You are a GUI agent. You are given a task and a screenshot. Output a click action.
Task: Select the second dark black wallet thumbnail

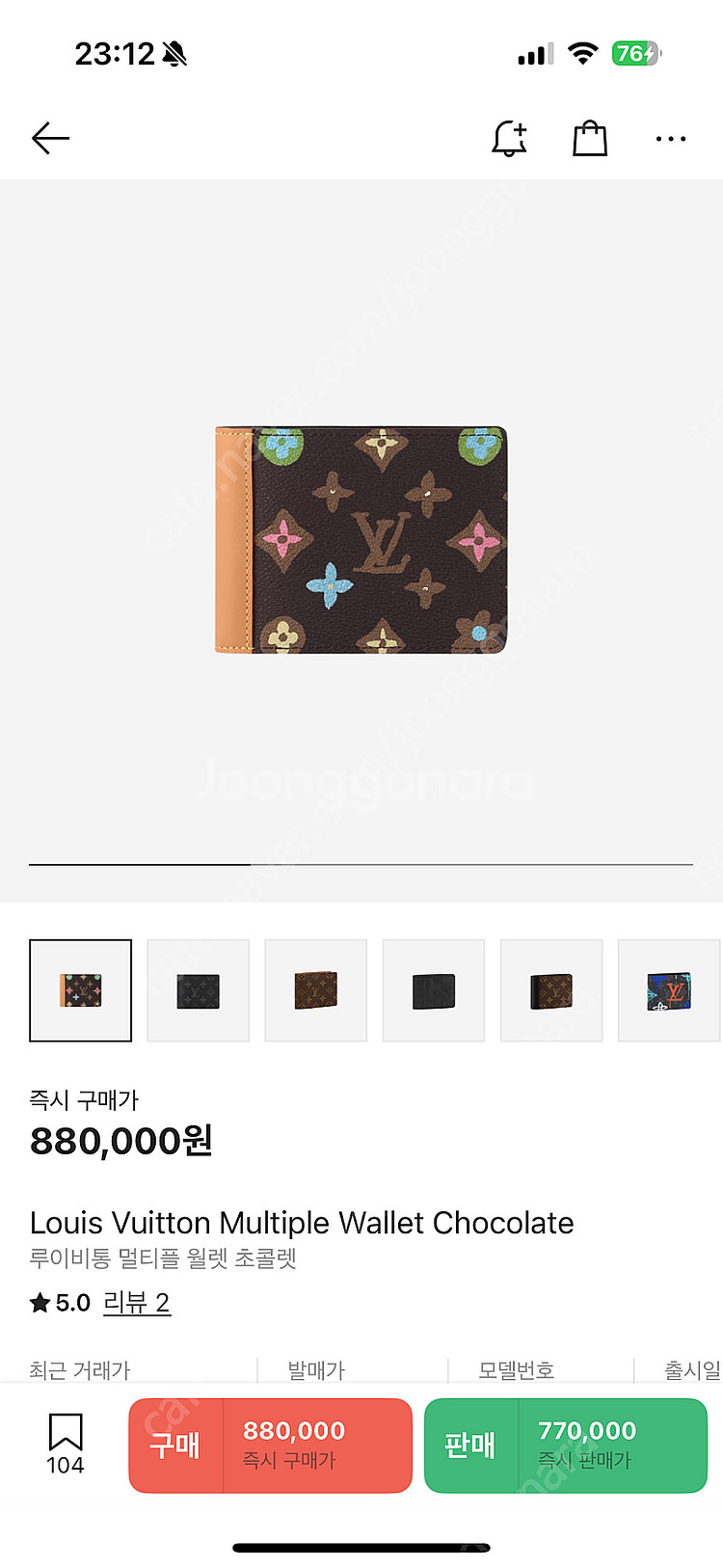click(x=199, y=990)
